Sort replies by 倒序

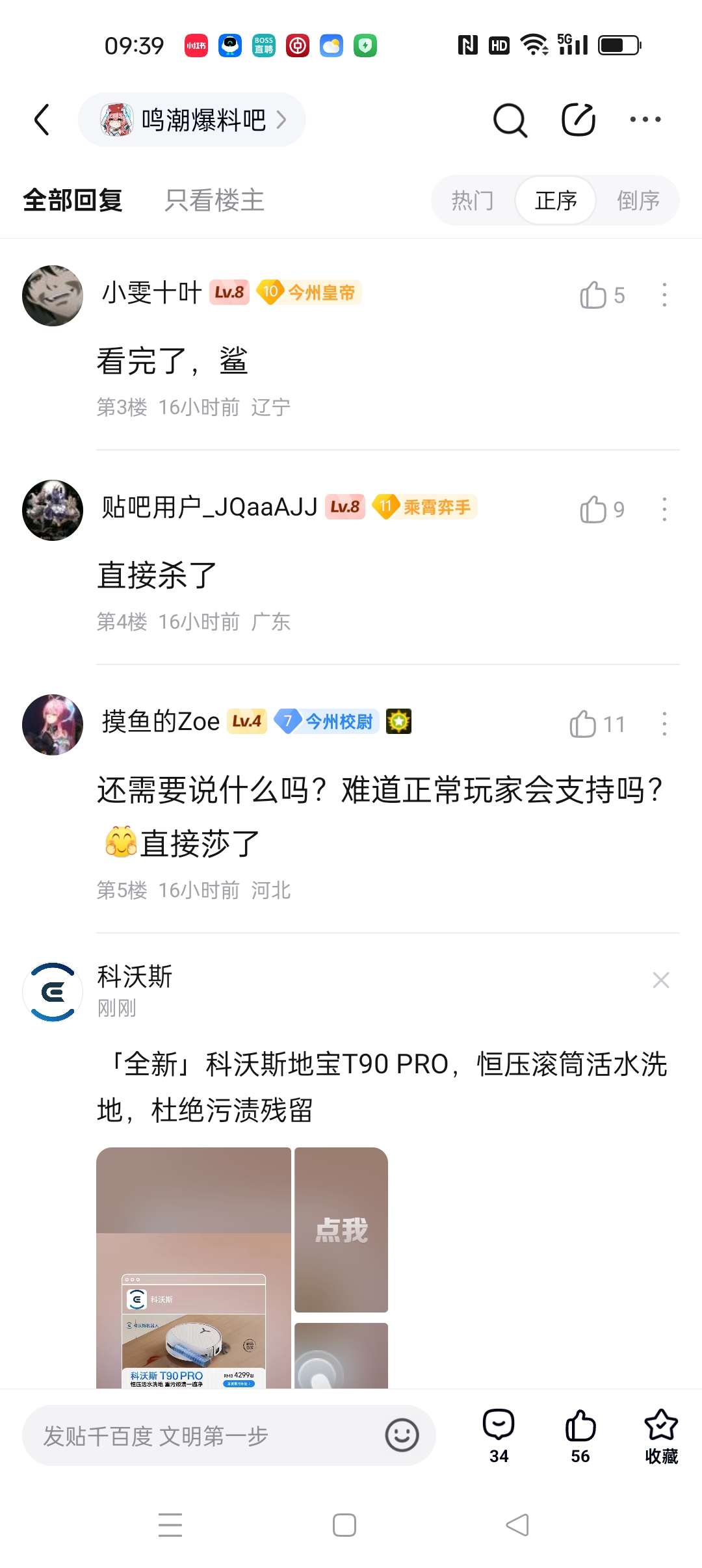638,200
